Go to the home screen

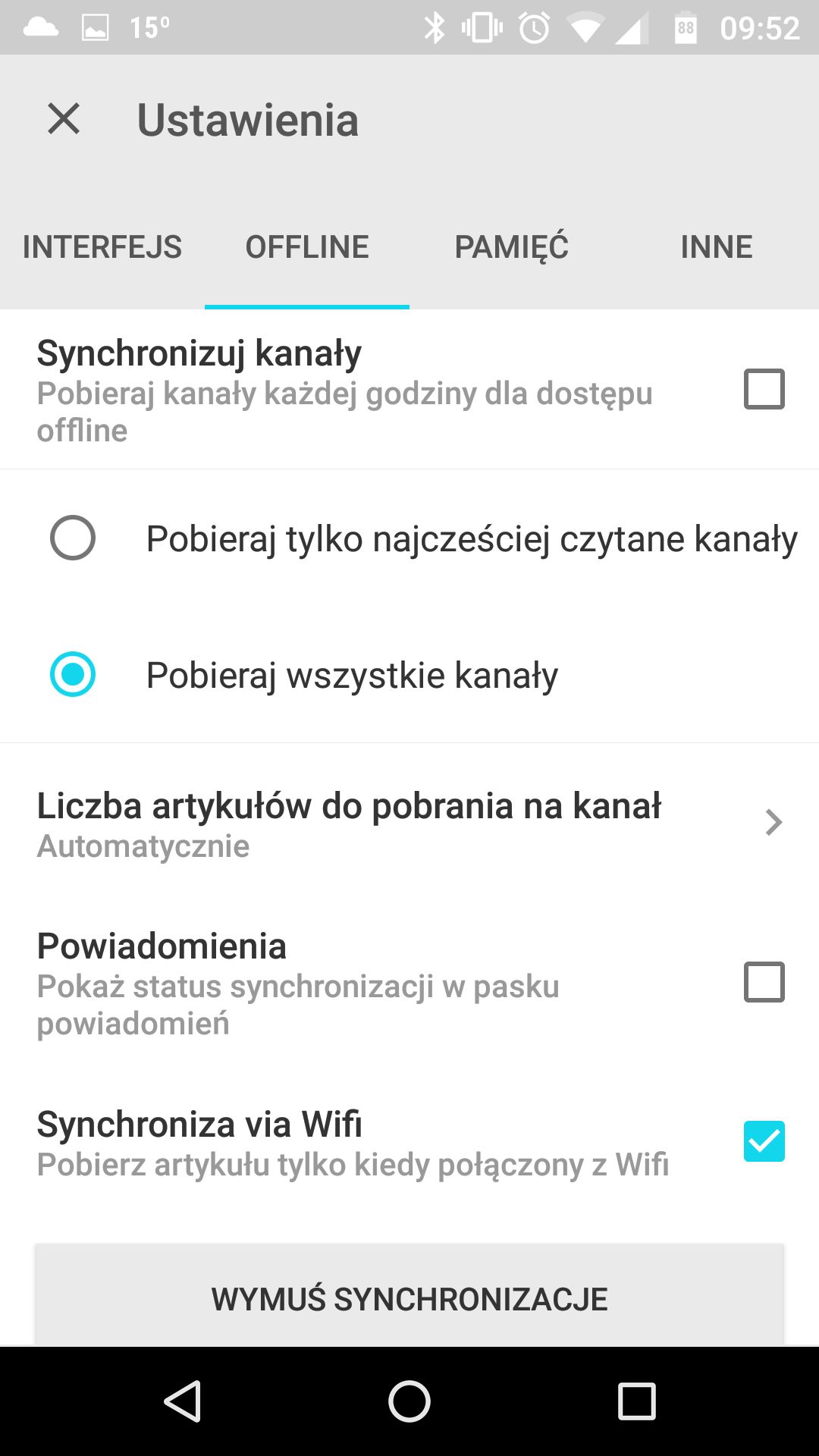(409, 1401)
